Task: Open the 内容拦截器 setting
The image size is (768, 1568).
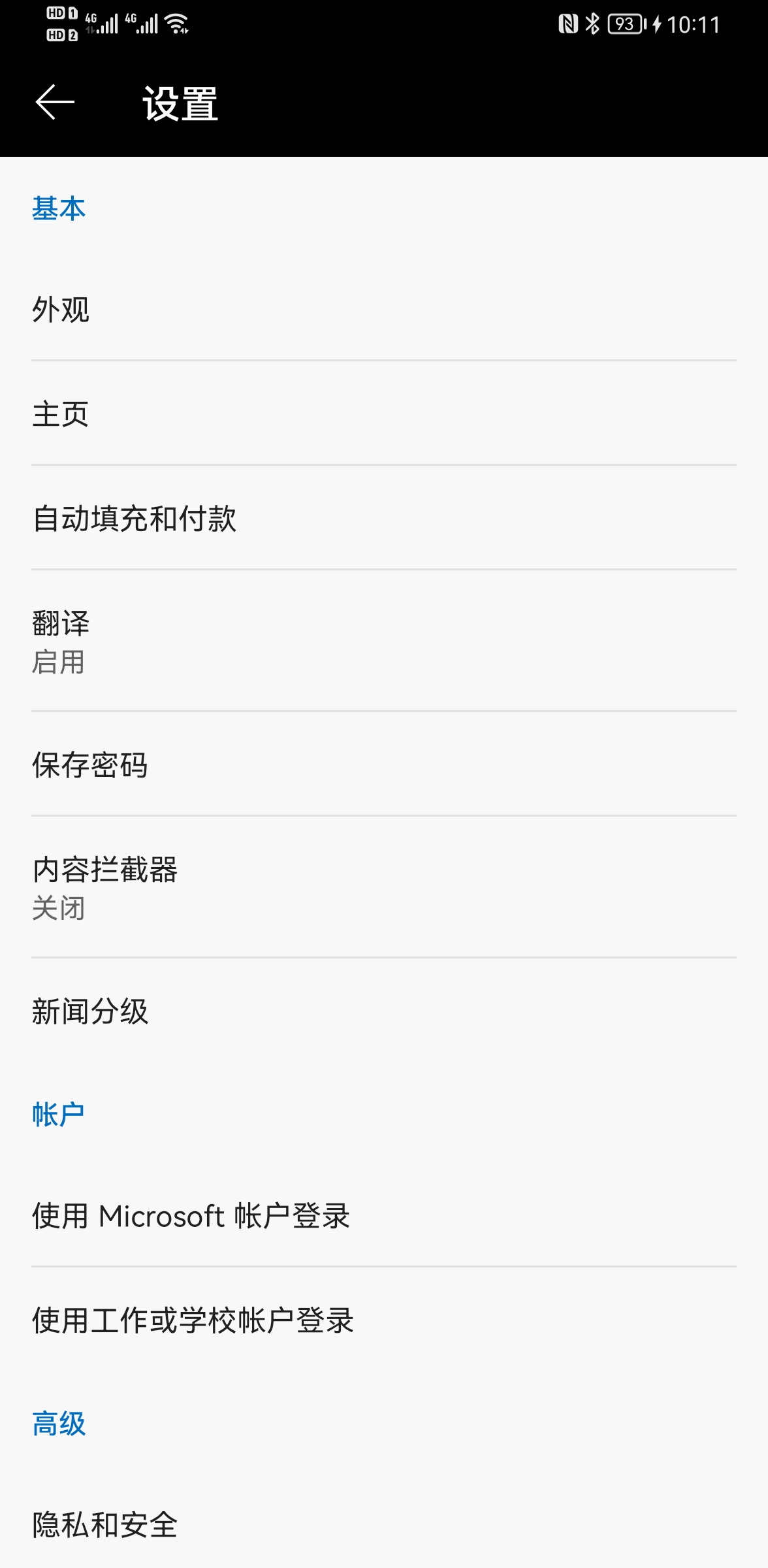Action: click(104, 887)
